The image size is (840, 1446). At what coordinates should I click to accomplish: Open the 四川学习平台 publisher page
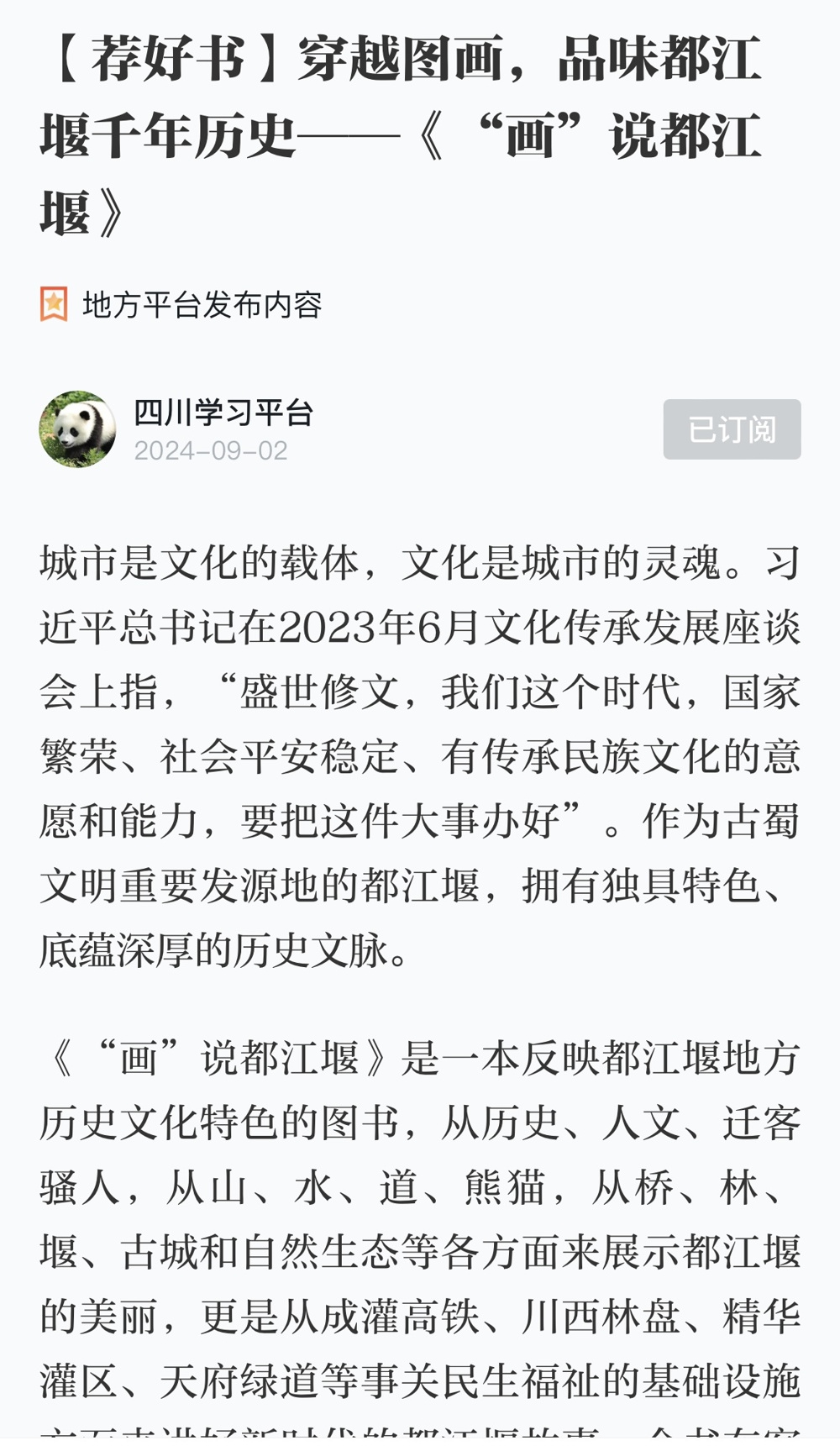(x=224, y=410)
